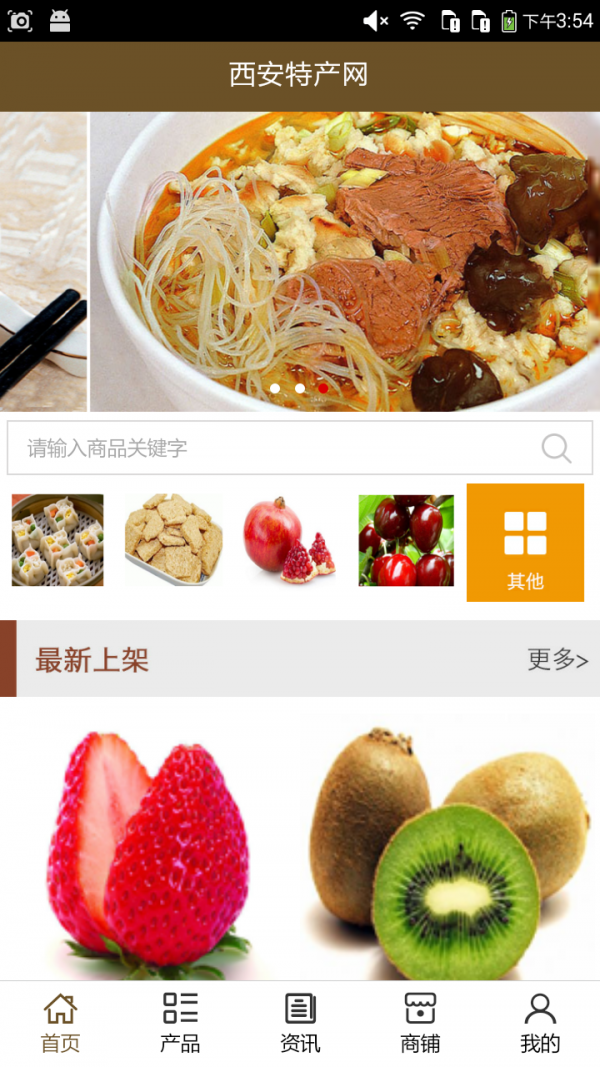Open the pomegranate category tile

290,540
